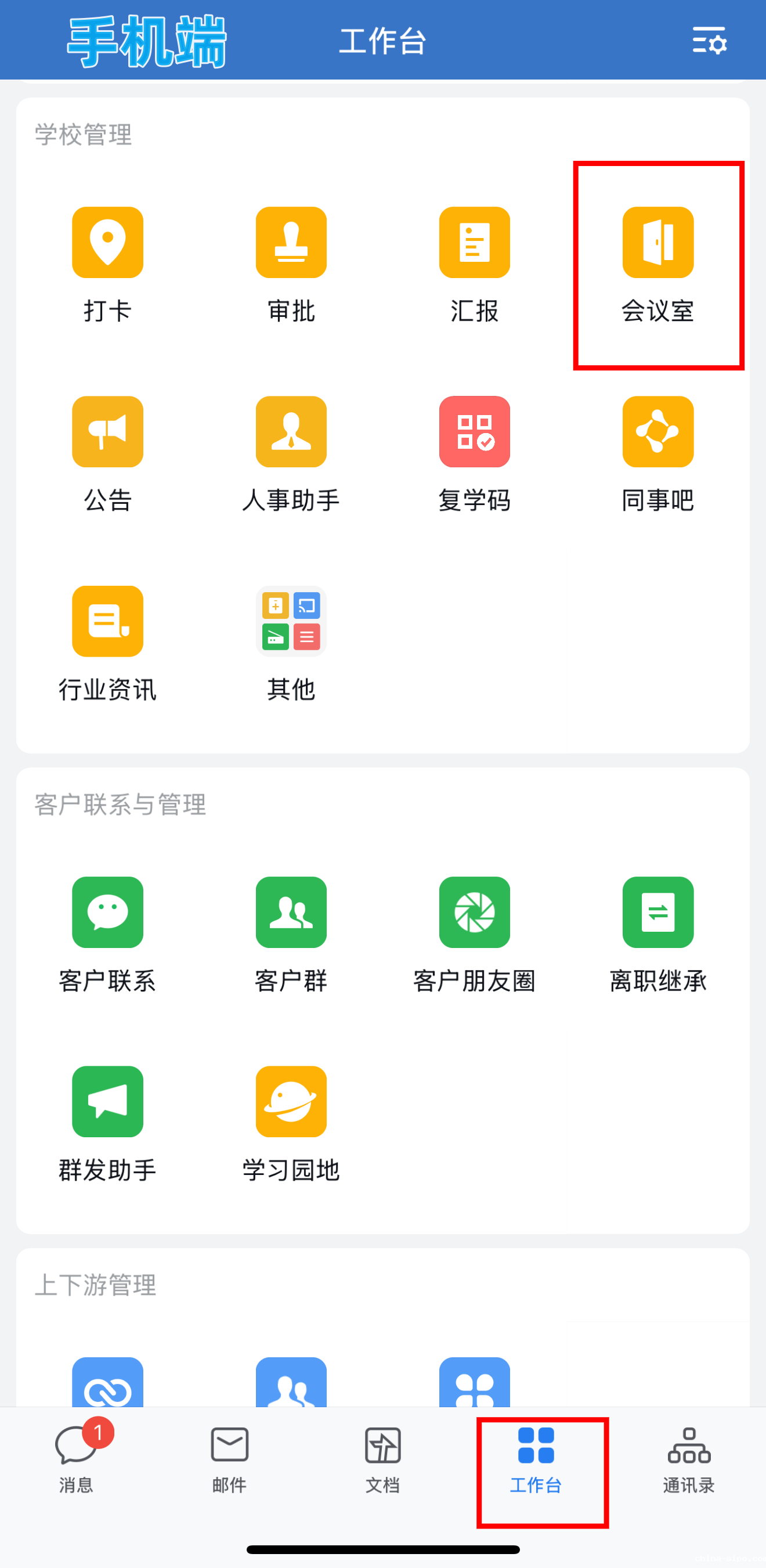The width and height of the screenshot is (766, 1568).
Task: Switch to the 消息 messages tab
Action: tap(77, 1459)
